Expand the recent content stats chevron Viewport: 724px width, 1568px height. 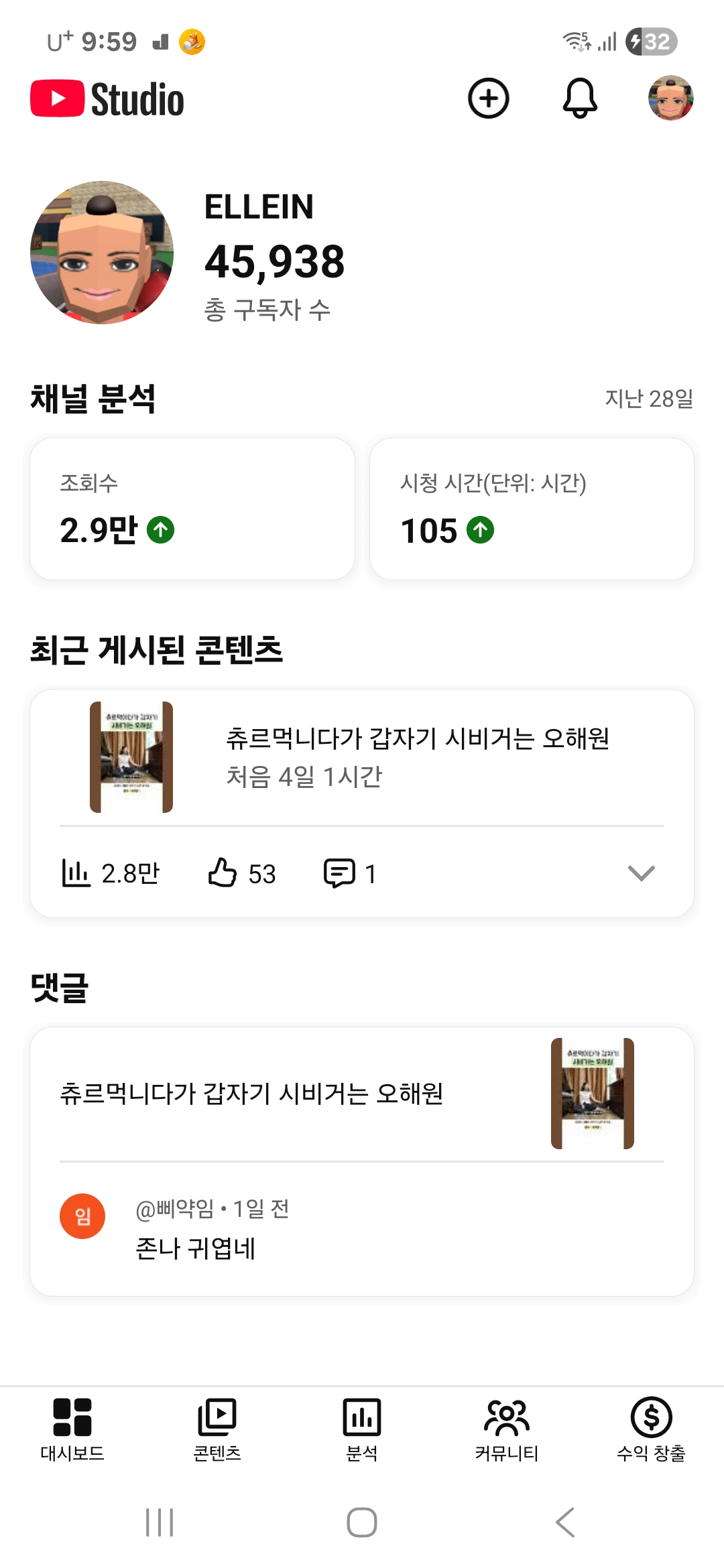pos(641,873)
